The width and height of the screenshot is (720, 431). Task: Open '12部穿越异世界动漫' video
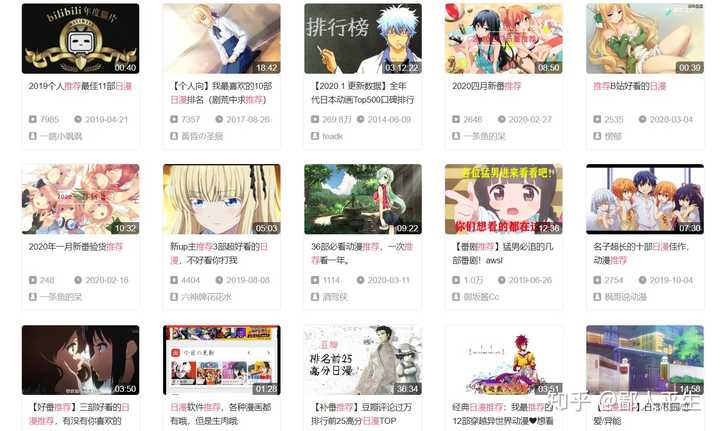503,360
